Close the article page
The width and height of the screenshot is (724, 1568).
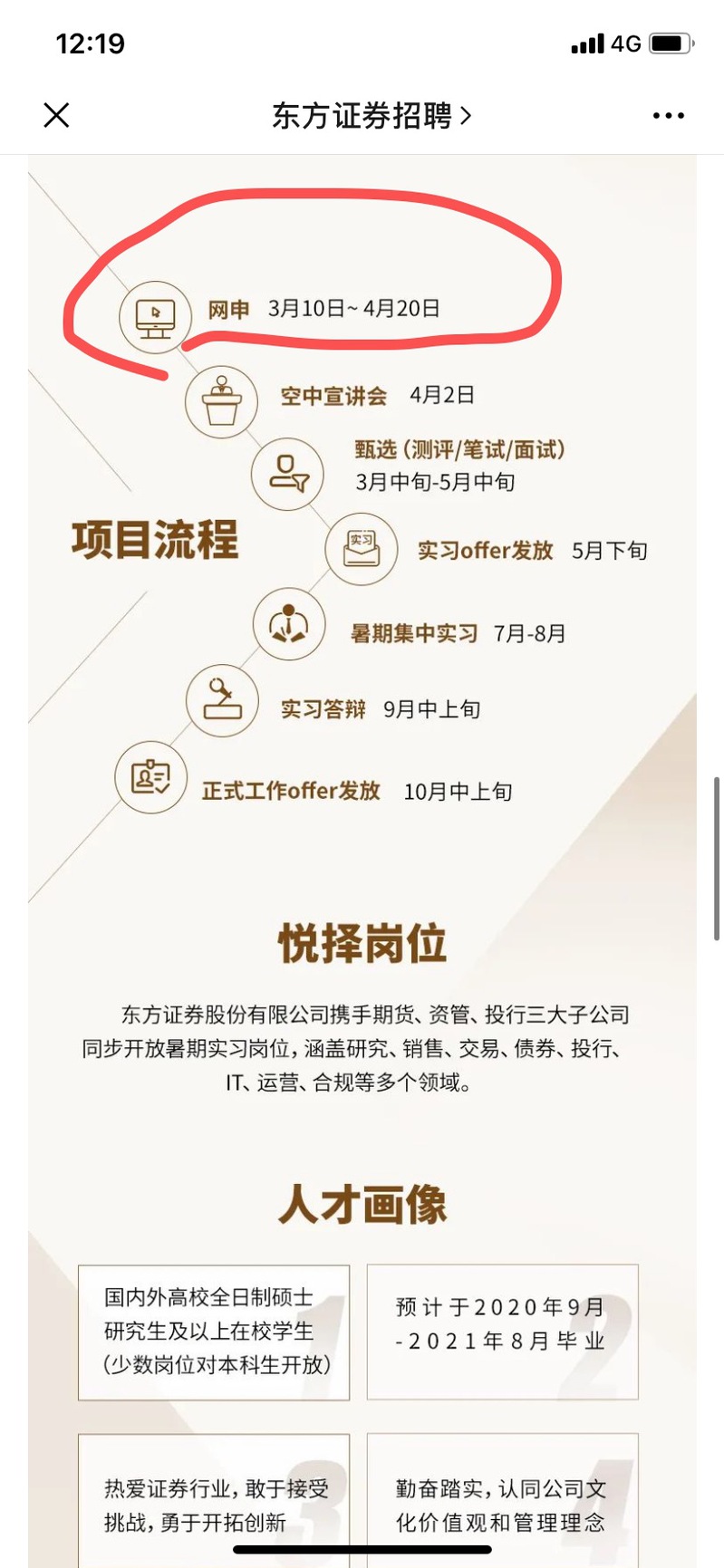pos(56,115)
